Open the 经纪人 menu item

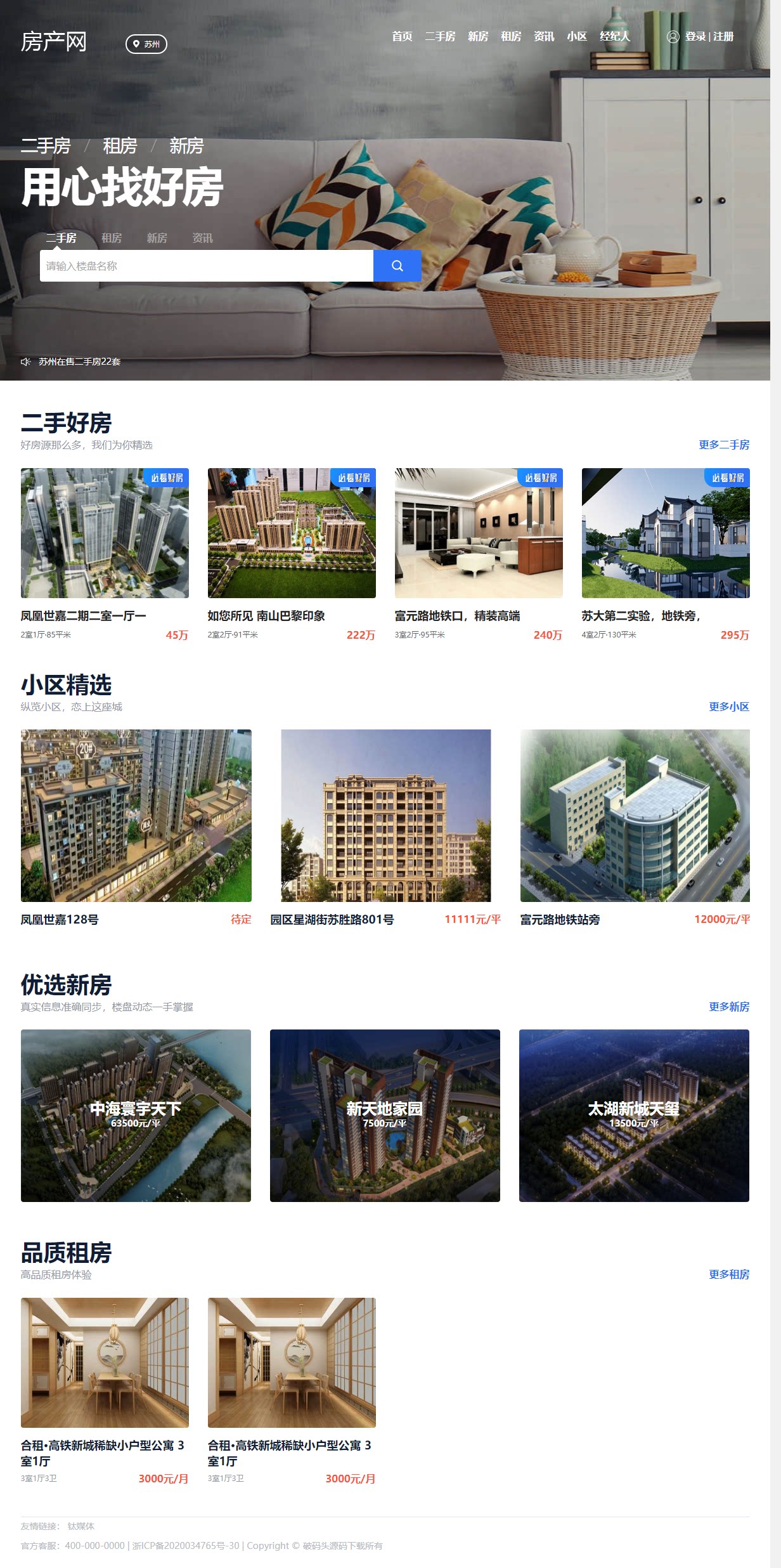[614, 37]
